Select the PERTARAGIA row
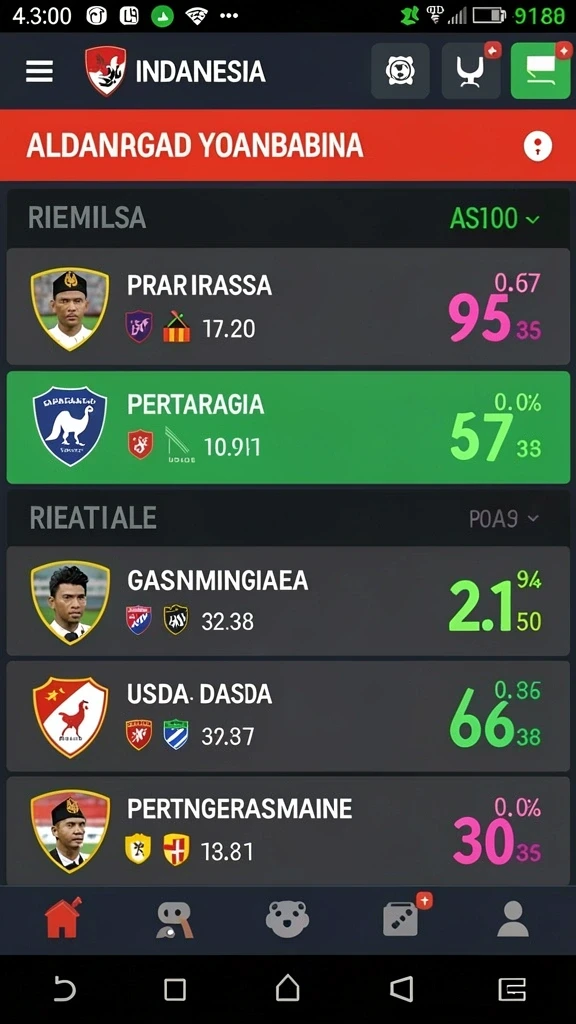This screenshot has width=576, height=1024. (x=288, y=427)
